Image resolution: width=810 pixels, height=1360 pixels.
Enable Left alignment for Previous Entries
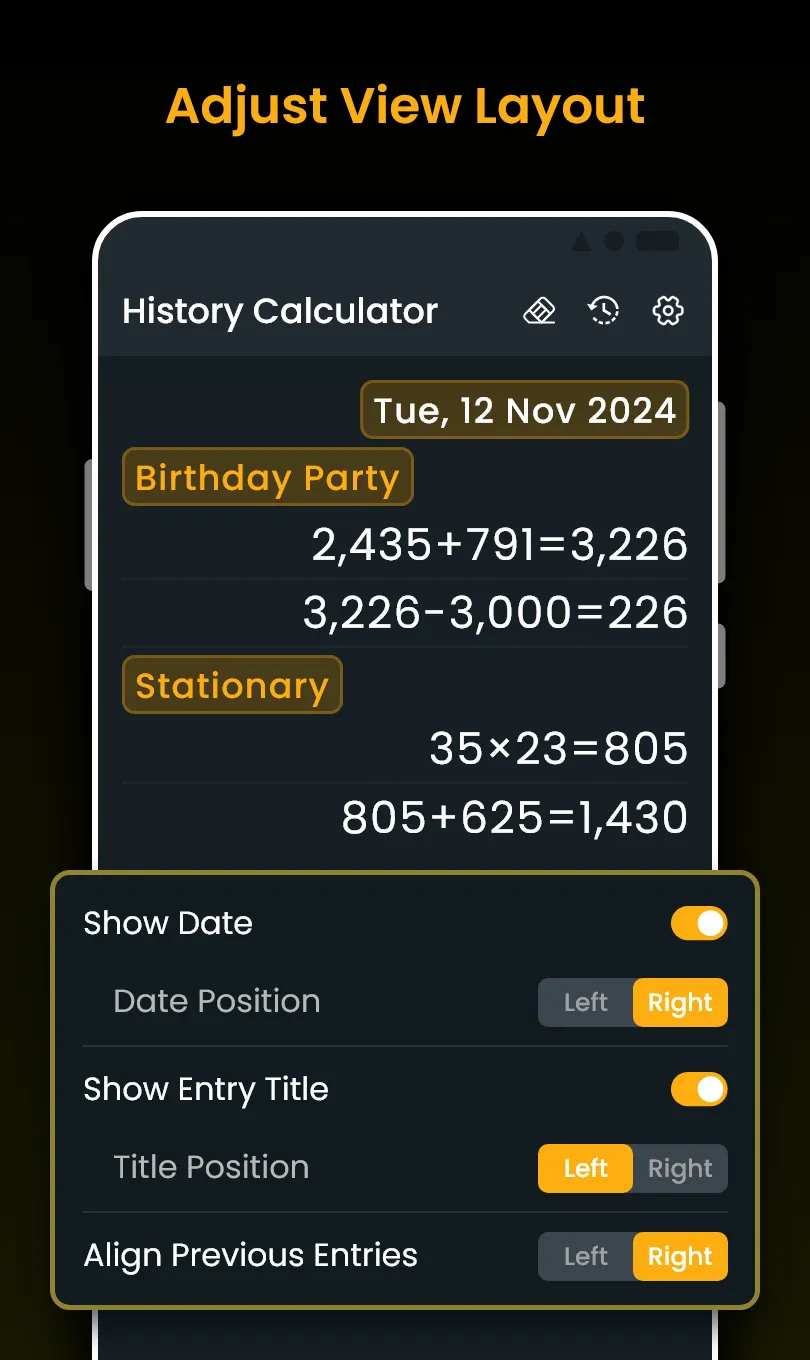586,1256
